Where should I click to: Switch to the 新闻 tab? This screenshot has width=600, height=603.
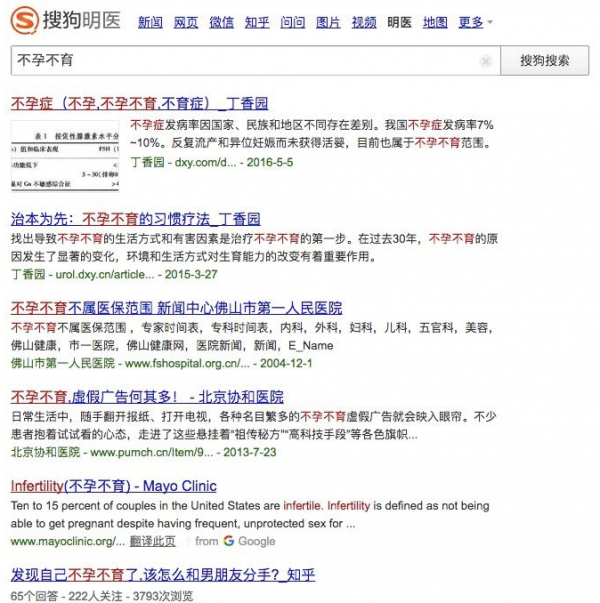150,22
